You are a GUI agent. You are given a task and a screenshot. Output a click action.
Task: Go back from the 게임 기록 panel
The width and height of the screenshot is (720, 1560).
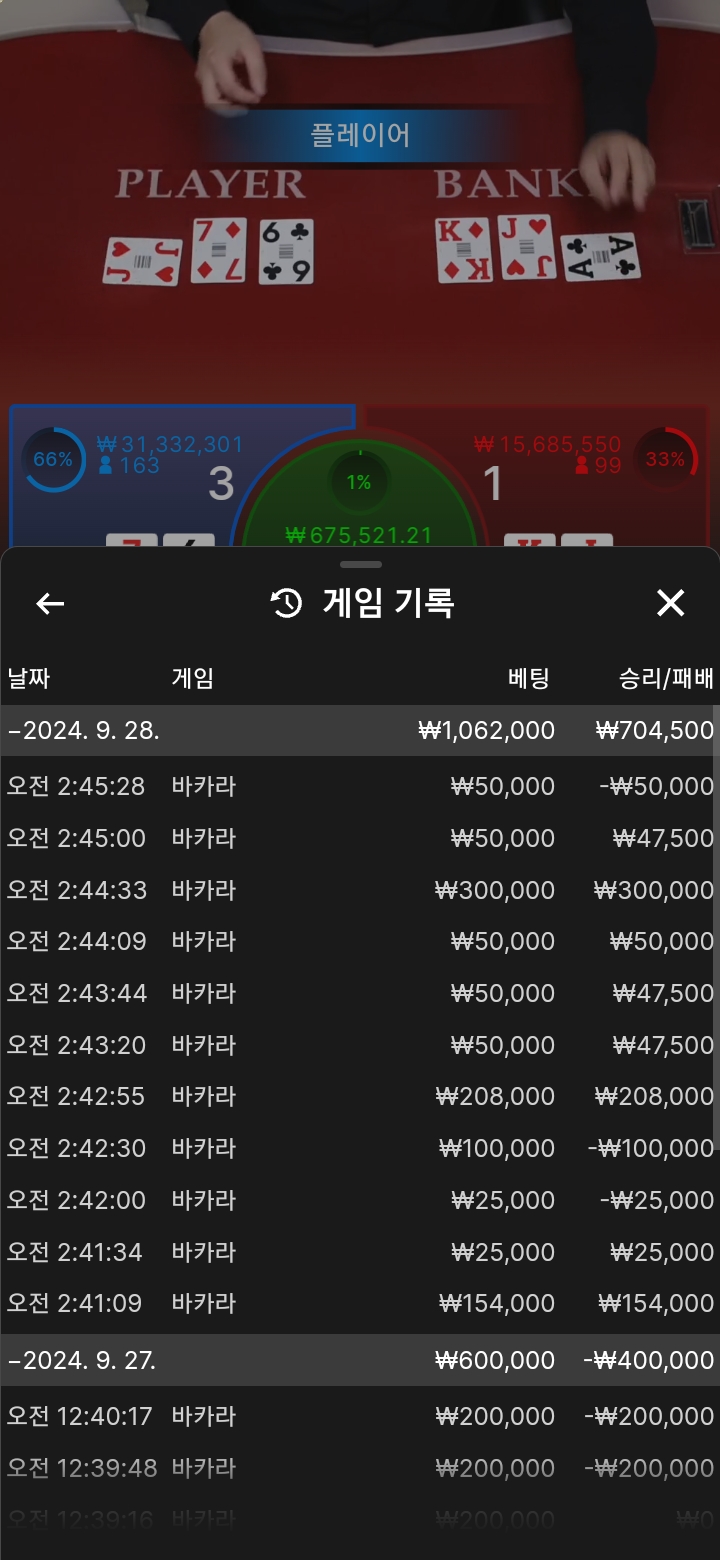tap(50, 603)
